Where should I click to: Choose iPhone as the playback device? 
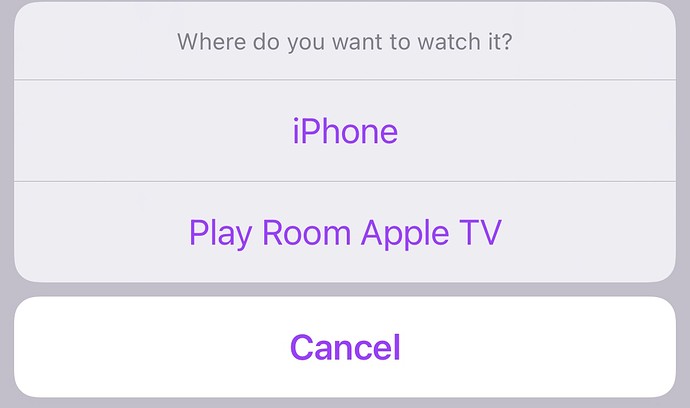345,131
